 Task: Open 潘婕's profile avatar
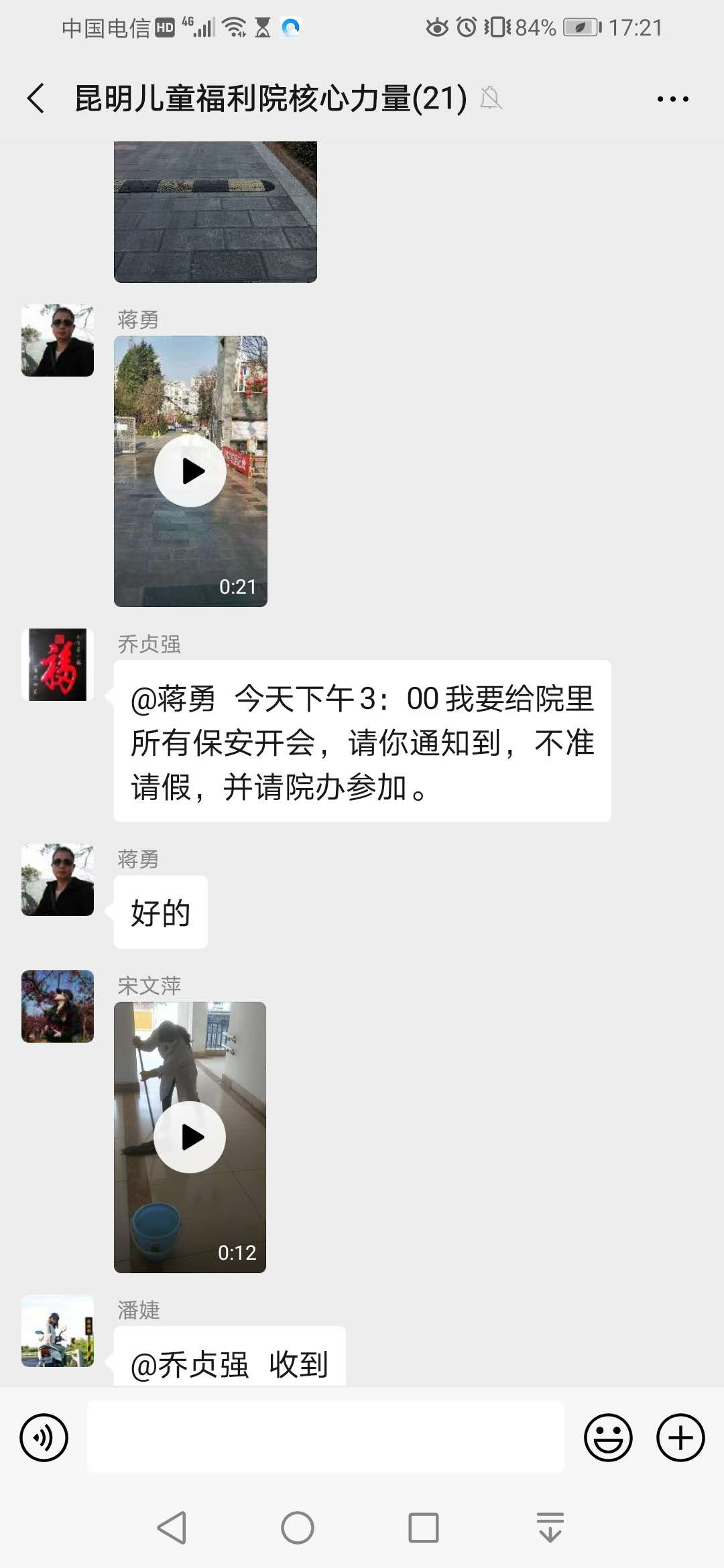[58, 1331]
